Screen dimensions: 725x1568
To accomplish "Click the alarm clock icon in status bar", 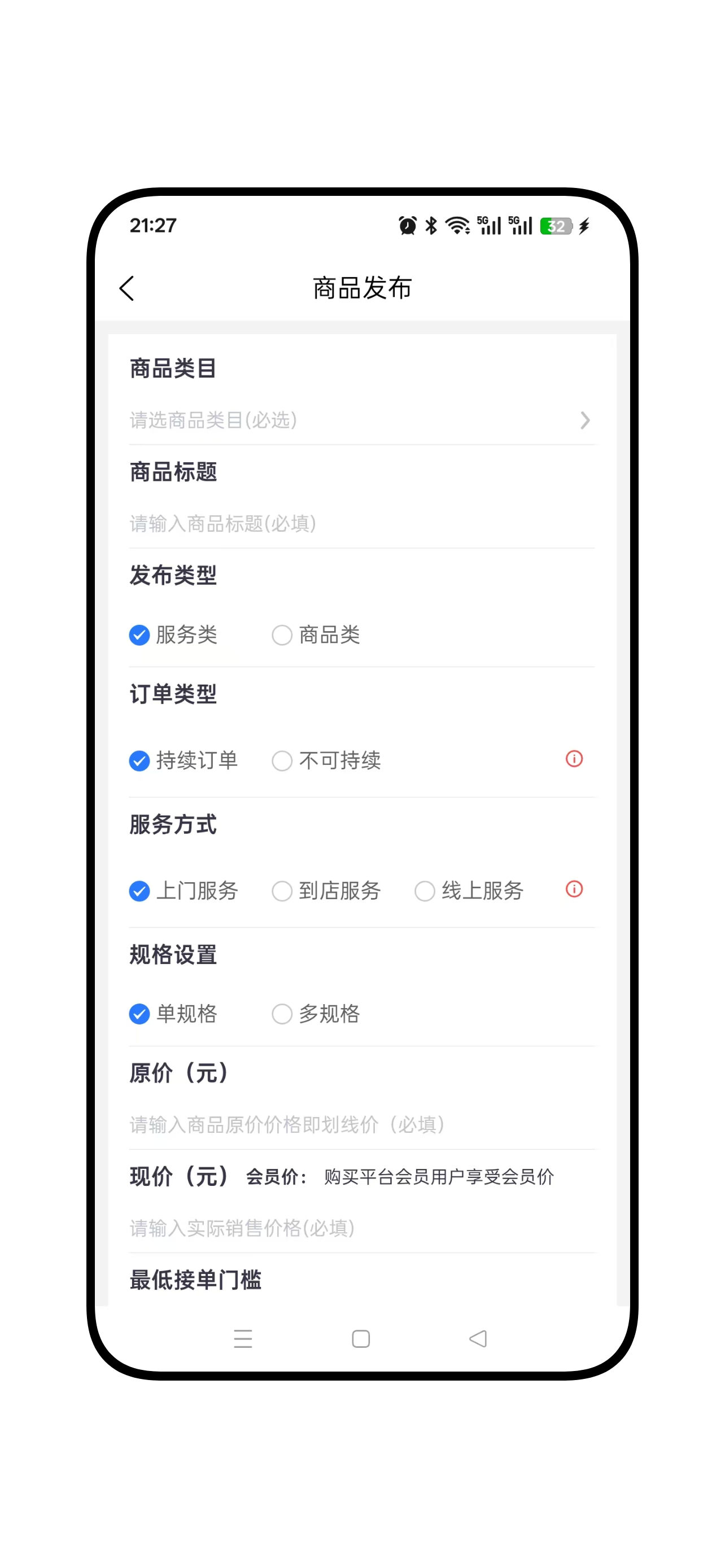I will tap(407, 225).
